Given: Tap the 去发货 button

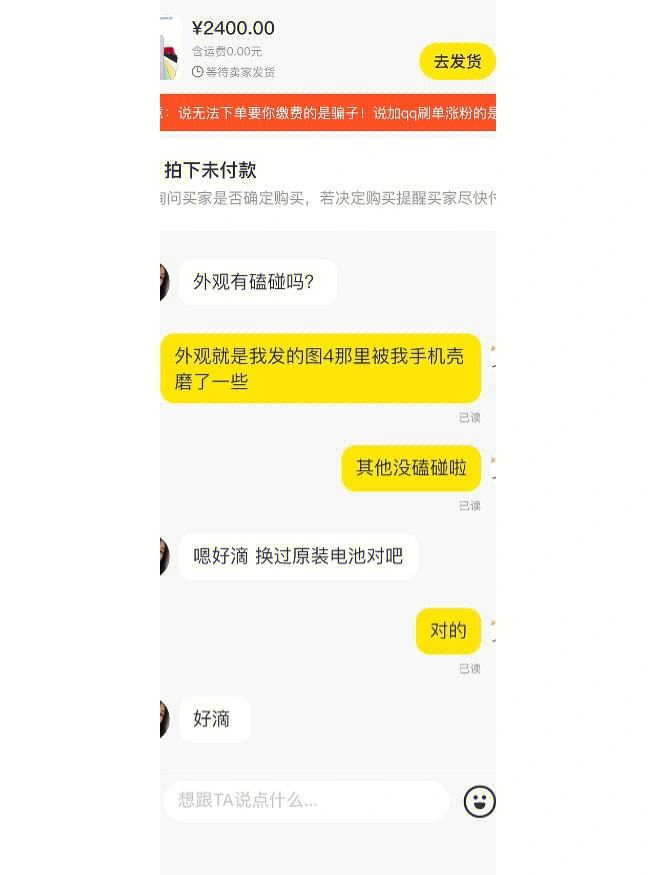Looking at the screenshot, I should (x=457, y=62).
